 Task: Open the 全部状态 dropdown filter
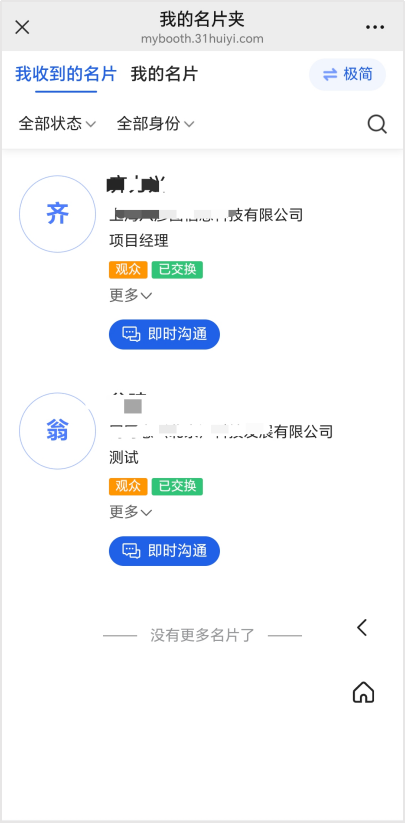(57, 123)
